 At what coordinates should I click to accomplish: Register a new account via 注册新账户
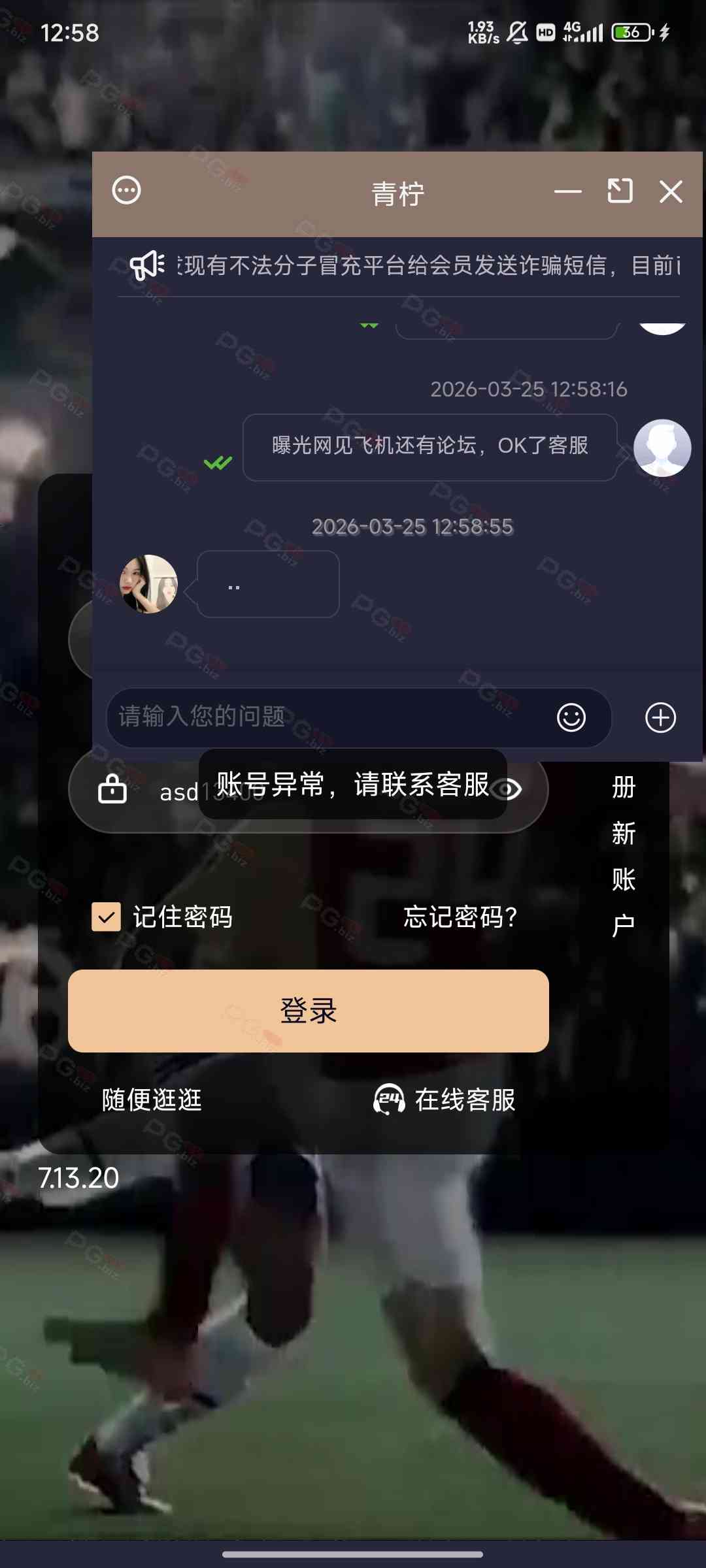[623, 856]
